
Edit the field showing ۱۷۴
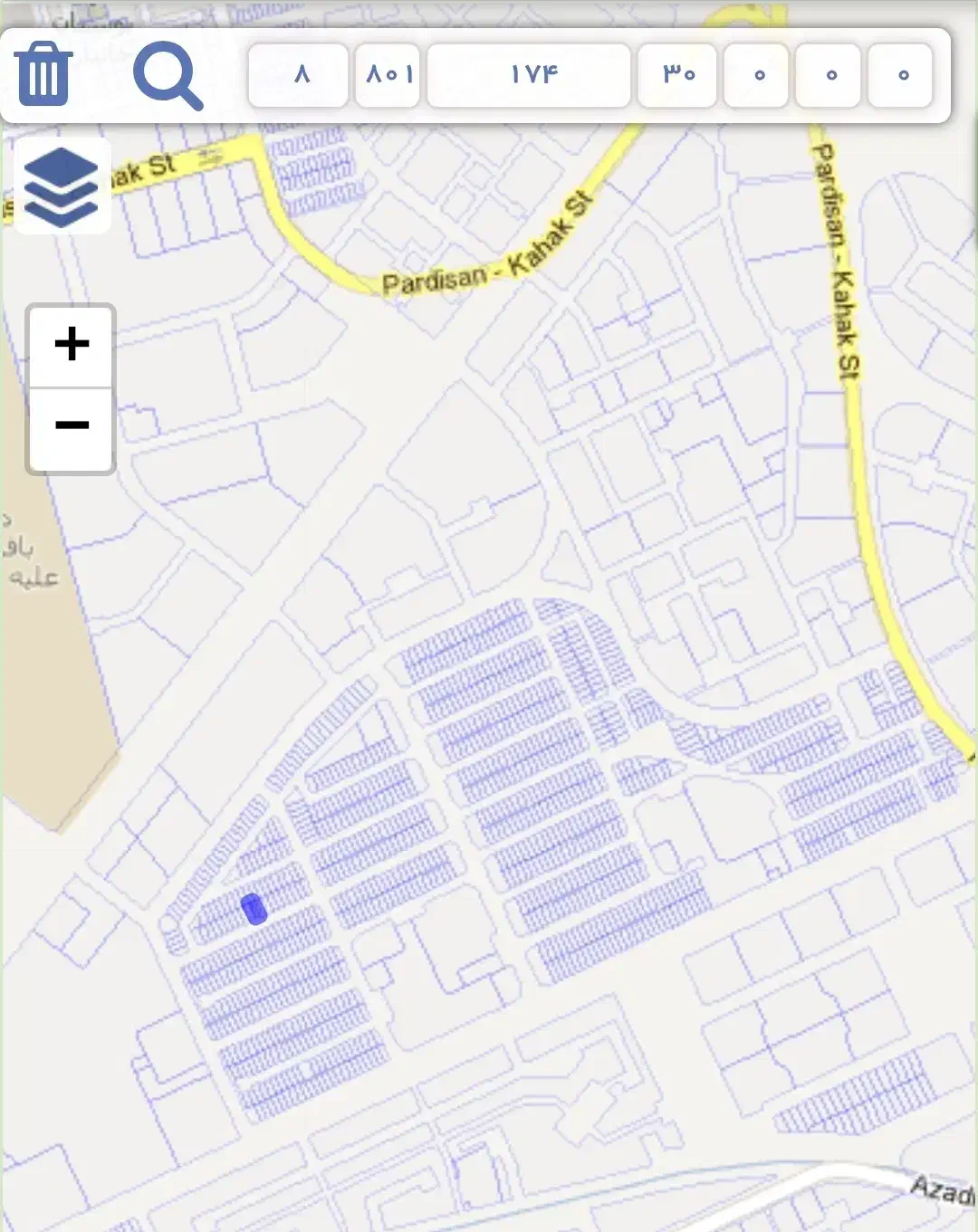point(529,75)
